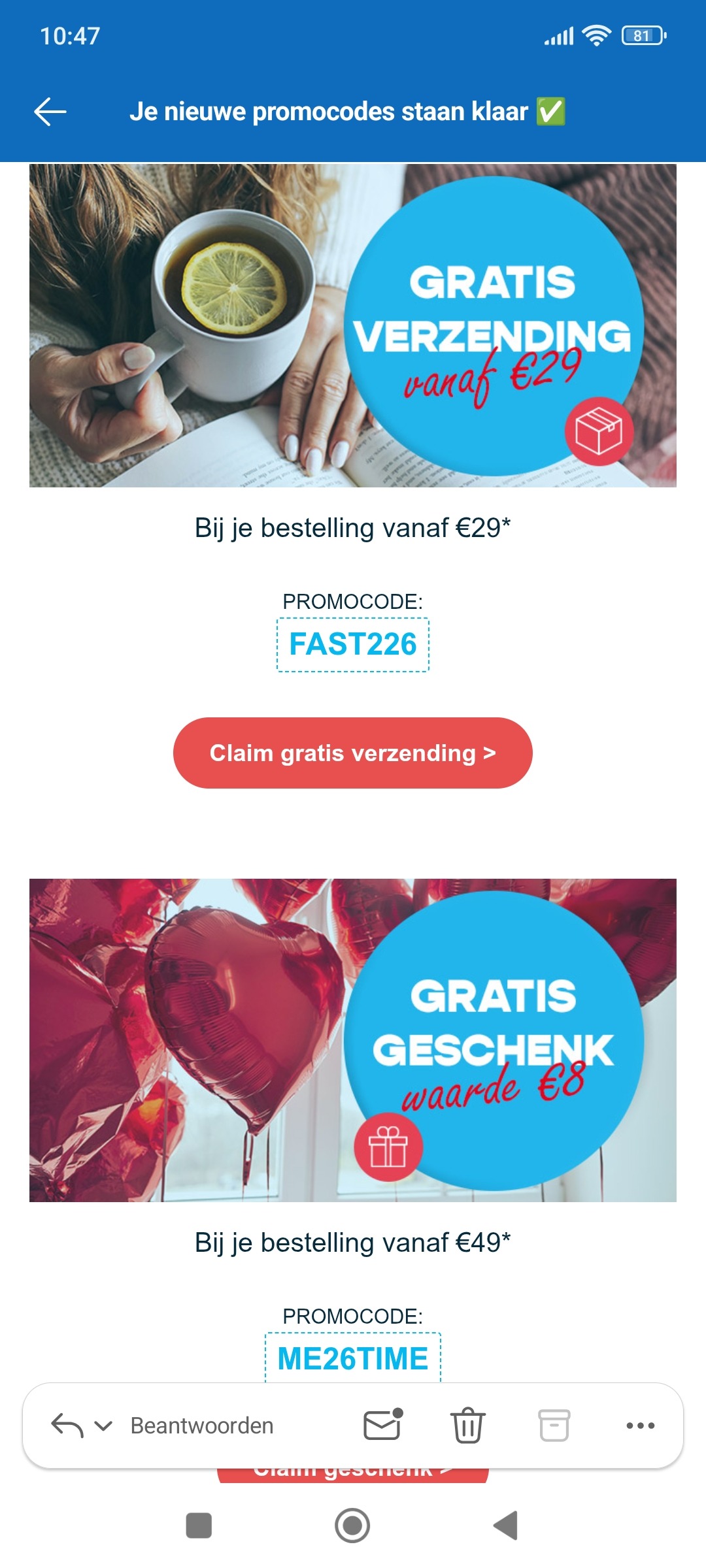Tap Claim gratis verzending button
The height and width of the screenshot is (1568, 706).
352,753
